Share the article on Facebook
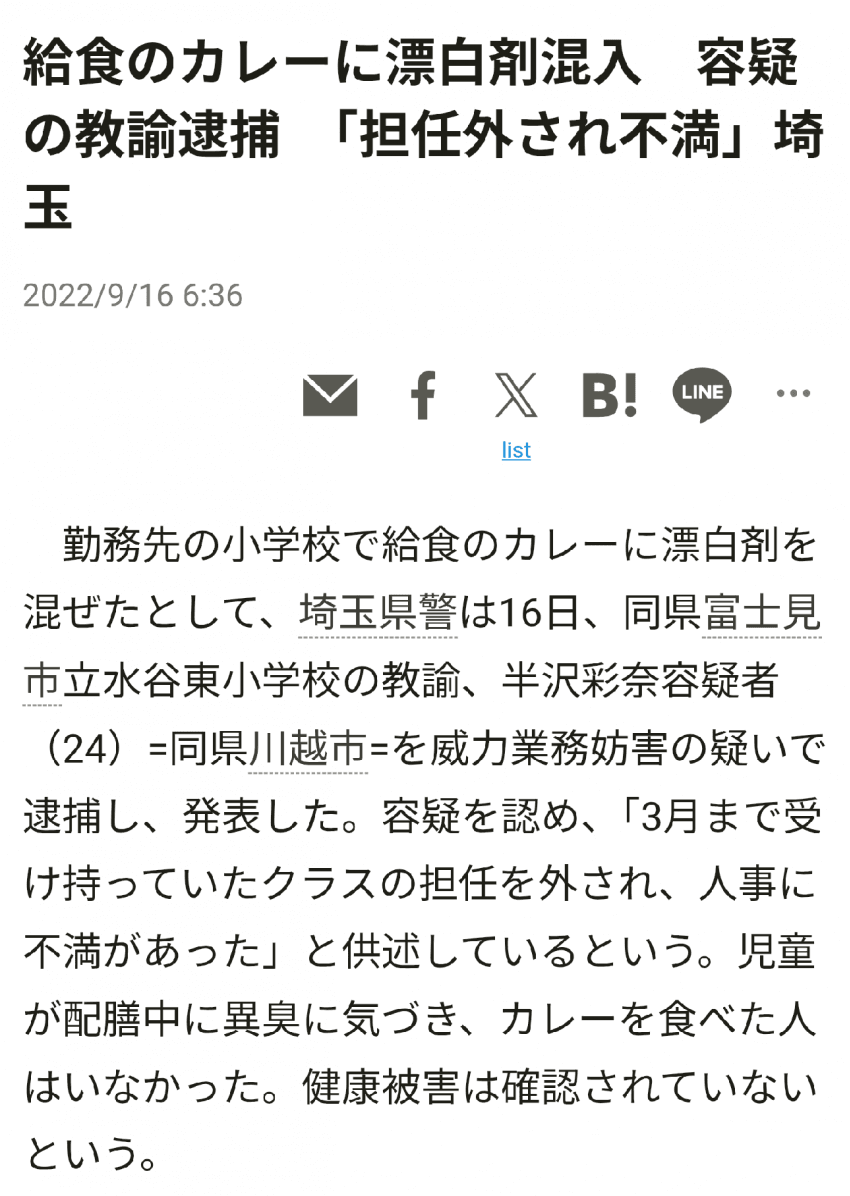Image resolution: width=850 pixels, height=1196 pixels. pyautogui.click(x=424, y=397)
